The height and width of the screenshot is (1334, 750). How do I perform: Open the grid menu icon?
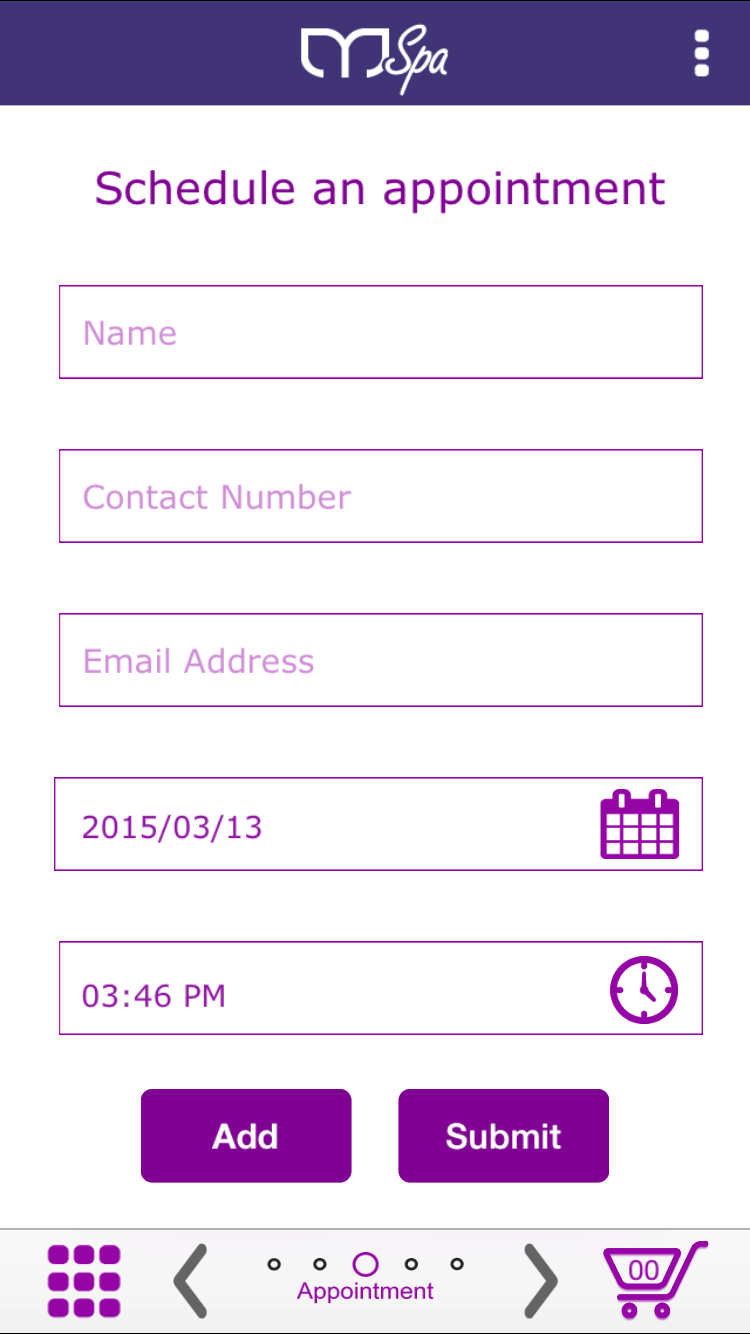[x=84, y=1281]
